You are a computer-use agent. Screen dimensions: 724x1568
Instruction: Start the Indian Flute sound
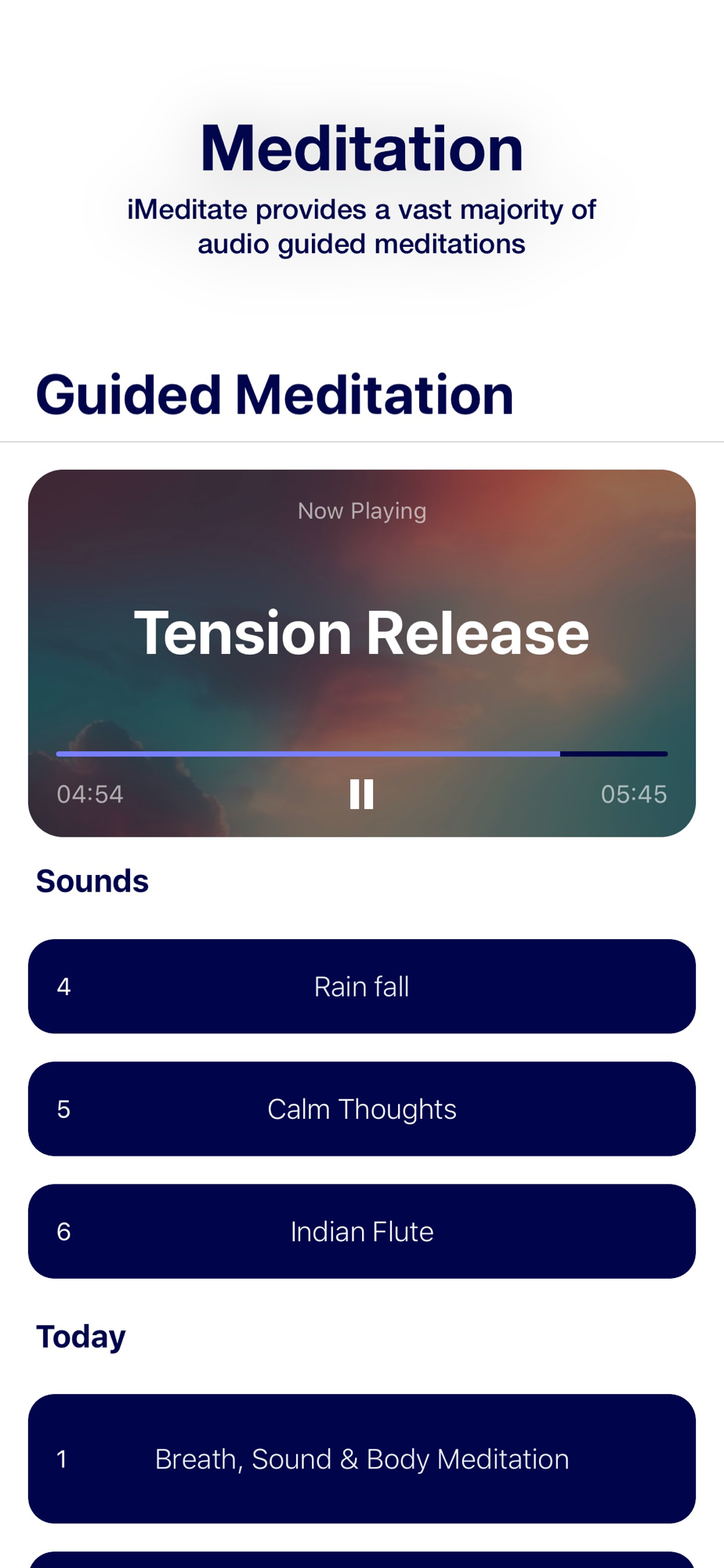coord(361,1231)
